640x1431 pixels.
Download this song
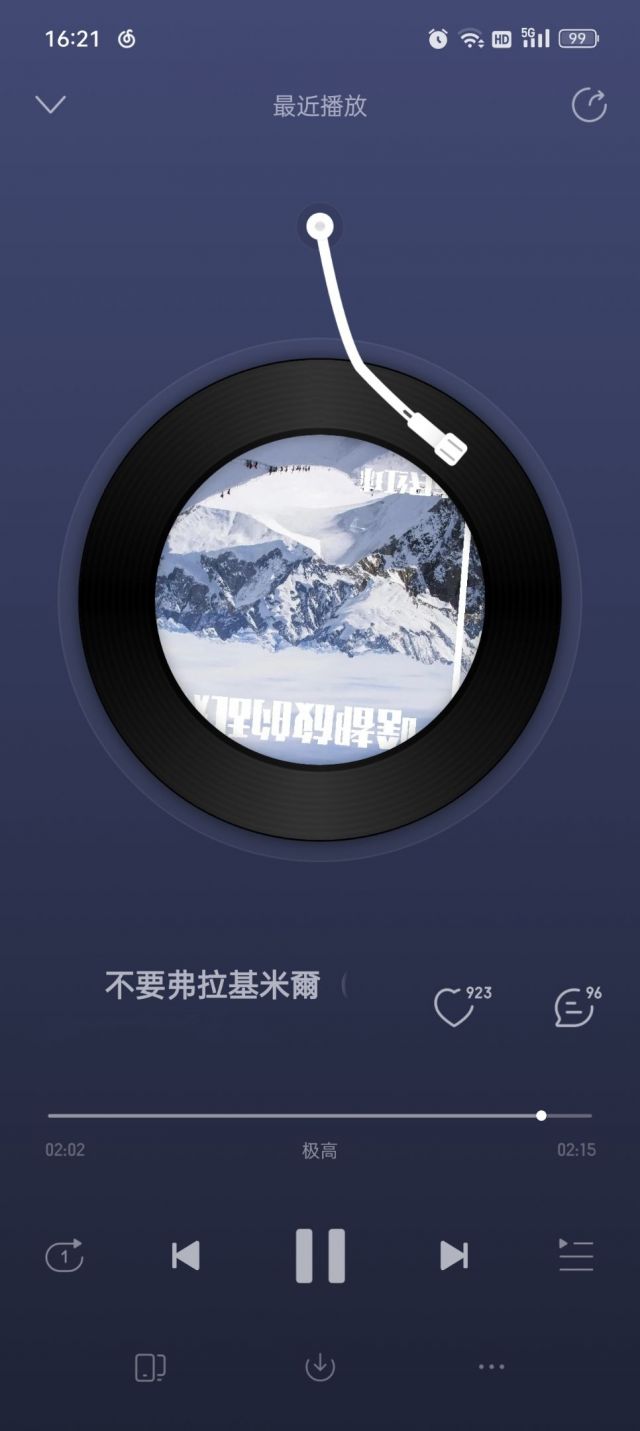(320, 1367)
